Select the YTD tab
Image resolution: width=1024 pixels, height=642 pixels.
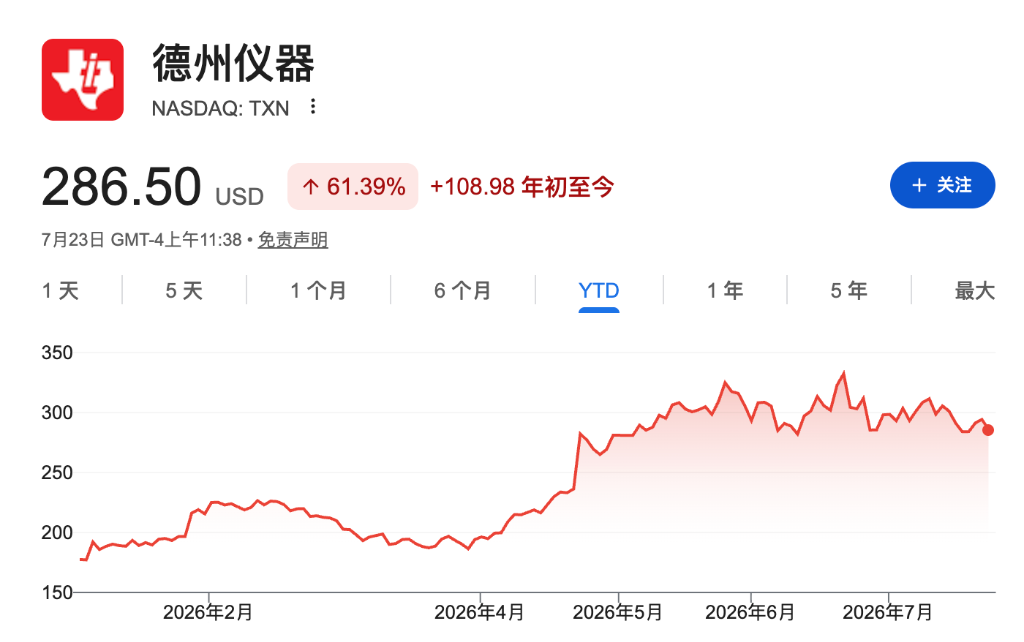point(599,291)
